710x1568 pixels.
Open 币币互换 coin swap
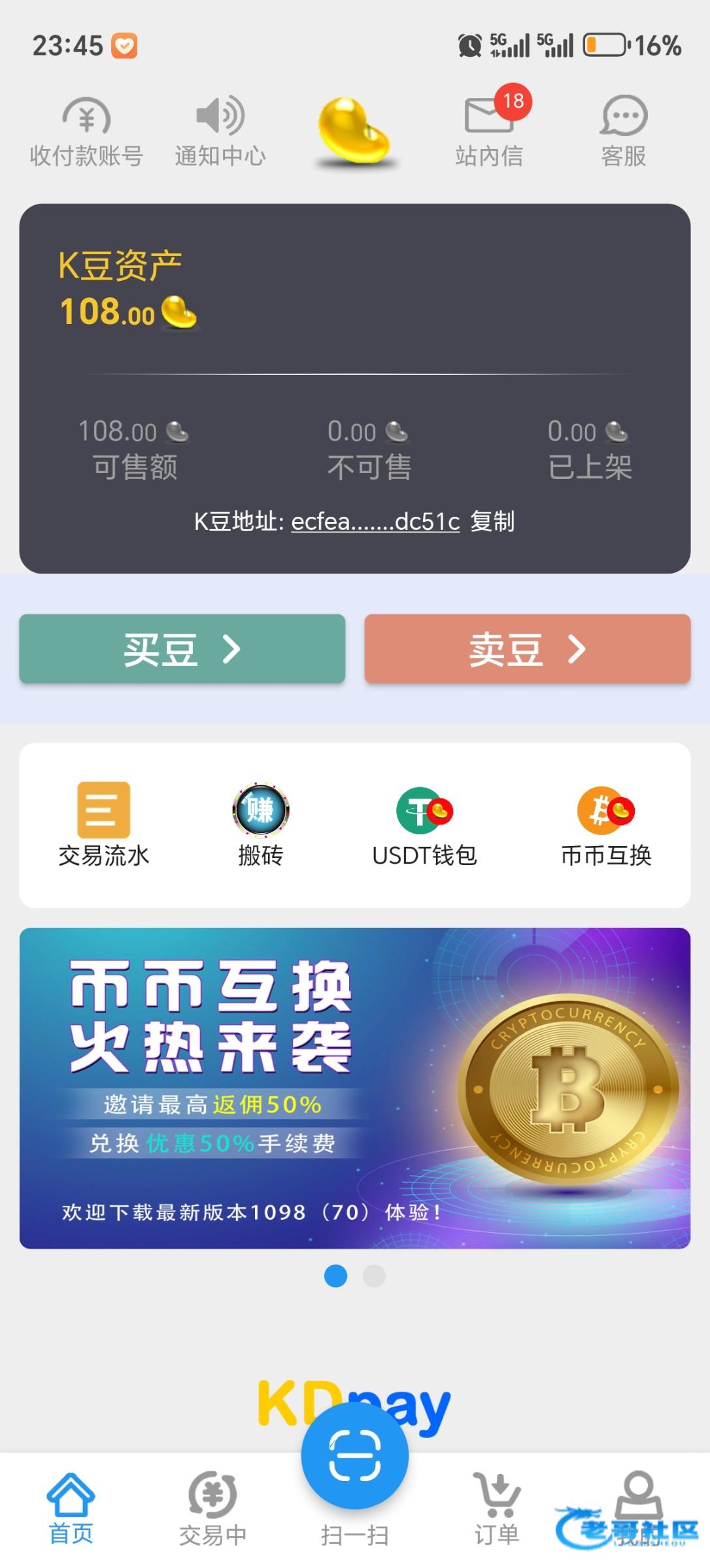tap(607, 825)
